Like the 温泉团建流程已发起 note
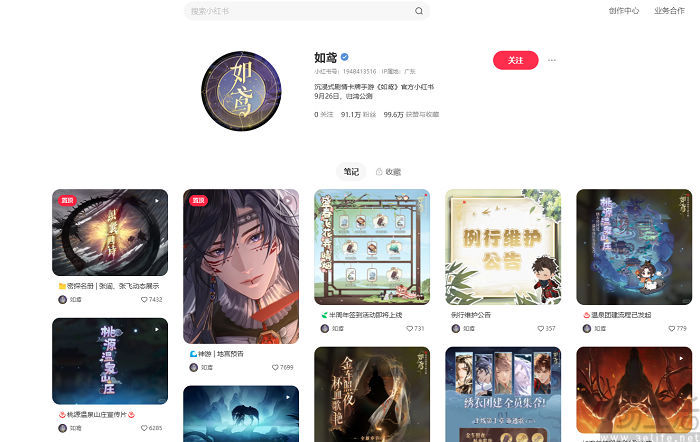Image resolution: width=700 pixels, height=442 pixels. click(x=670, y=328)
